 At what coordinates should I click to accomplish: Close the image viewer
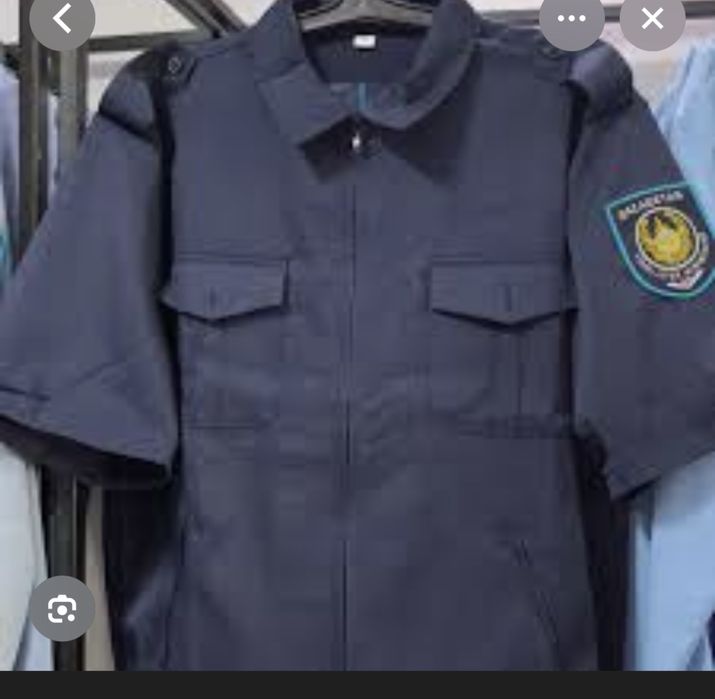tap(652, 19)
